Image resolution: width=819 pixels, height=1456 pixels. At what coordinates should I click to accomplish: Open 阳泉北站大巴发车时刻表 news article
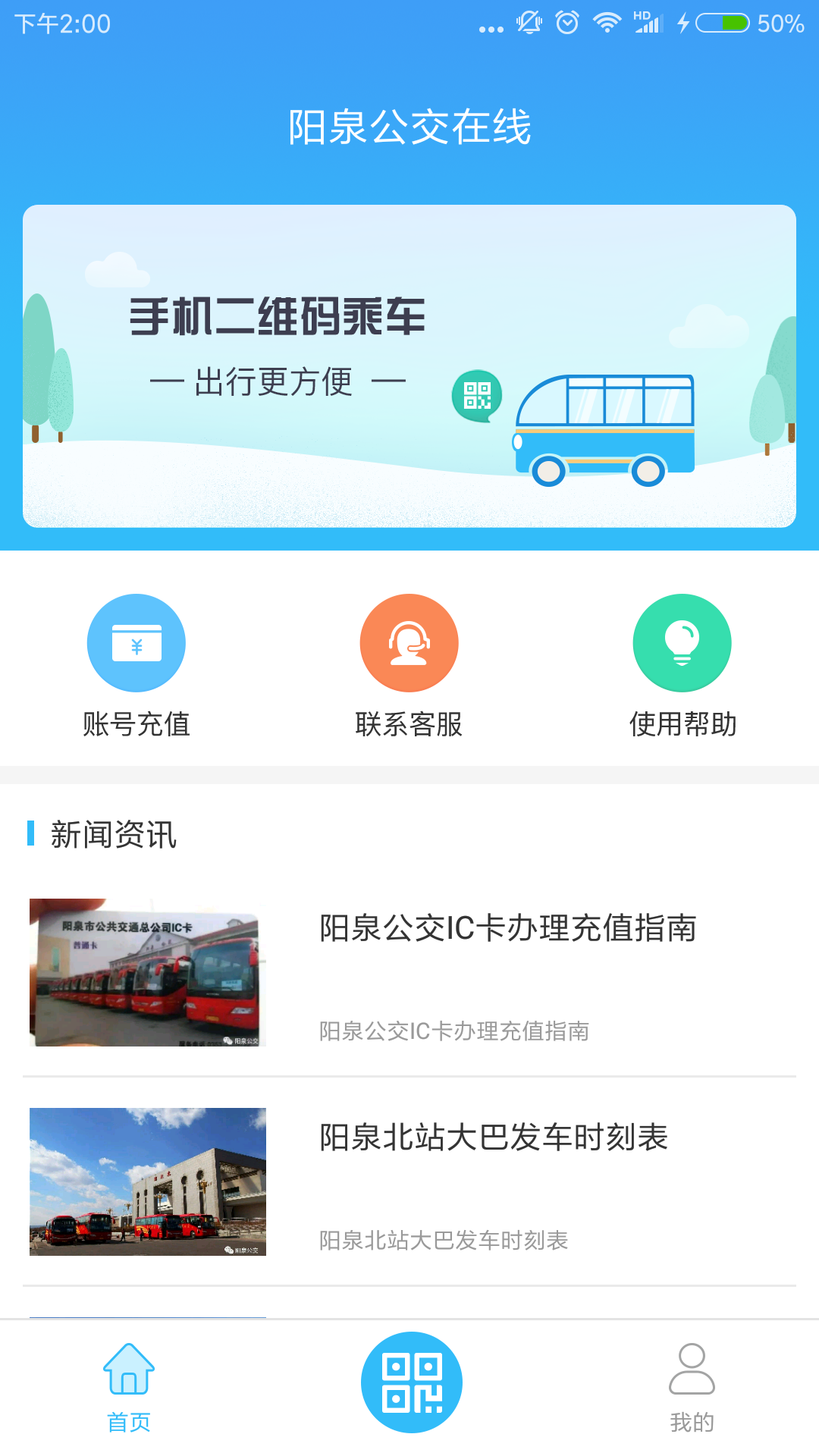[493, 1138]
